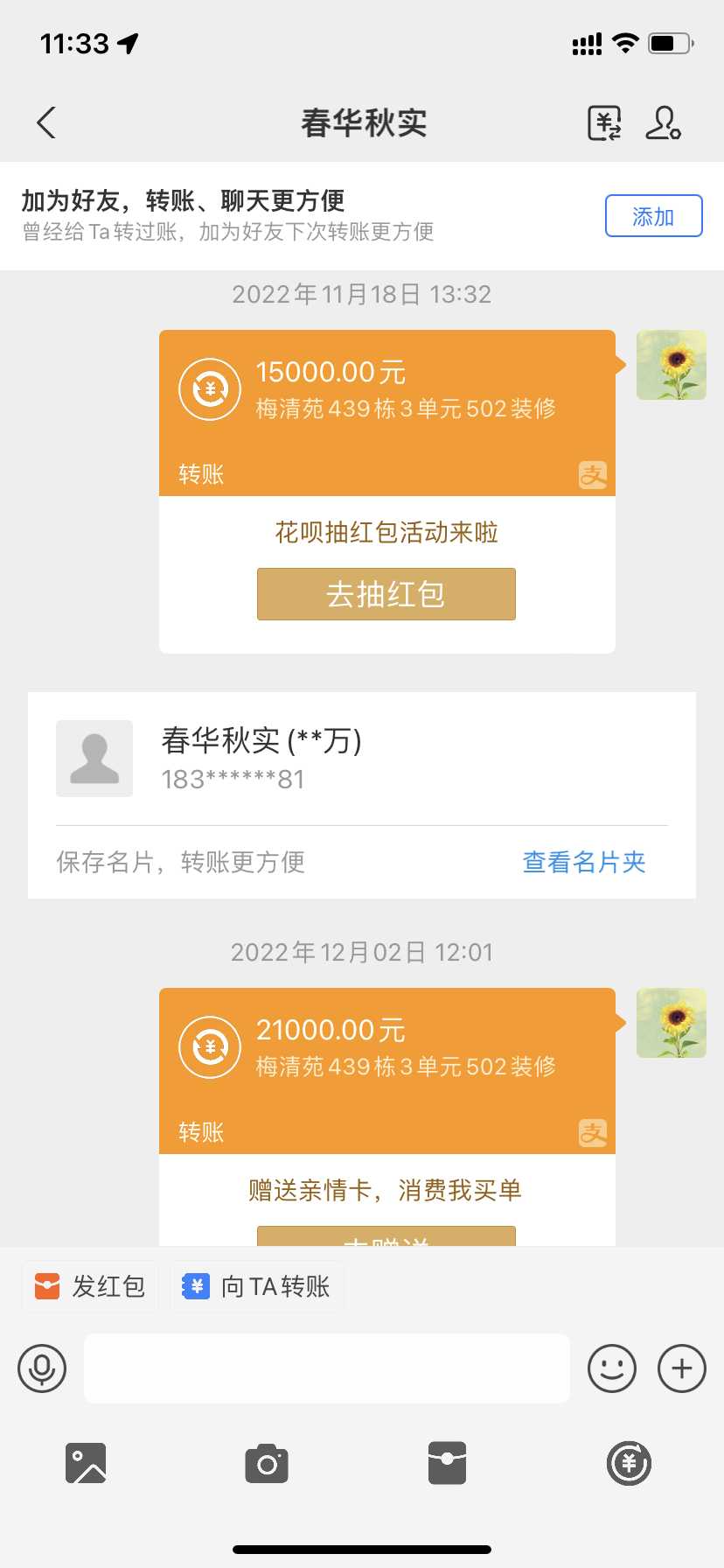Image resolution: width=724 pixels, height=1568 pixels.
Task: Open the 15000.00元 transfer message
Action: pyautogui.click(x=386, y=411)
